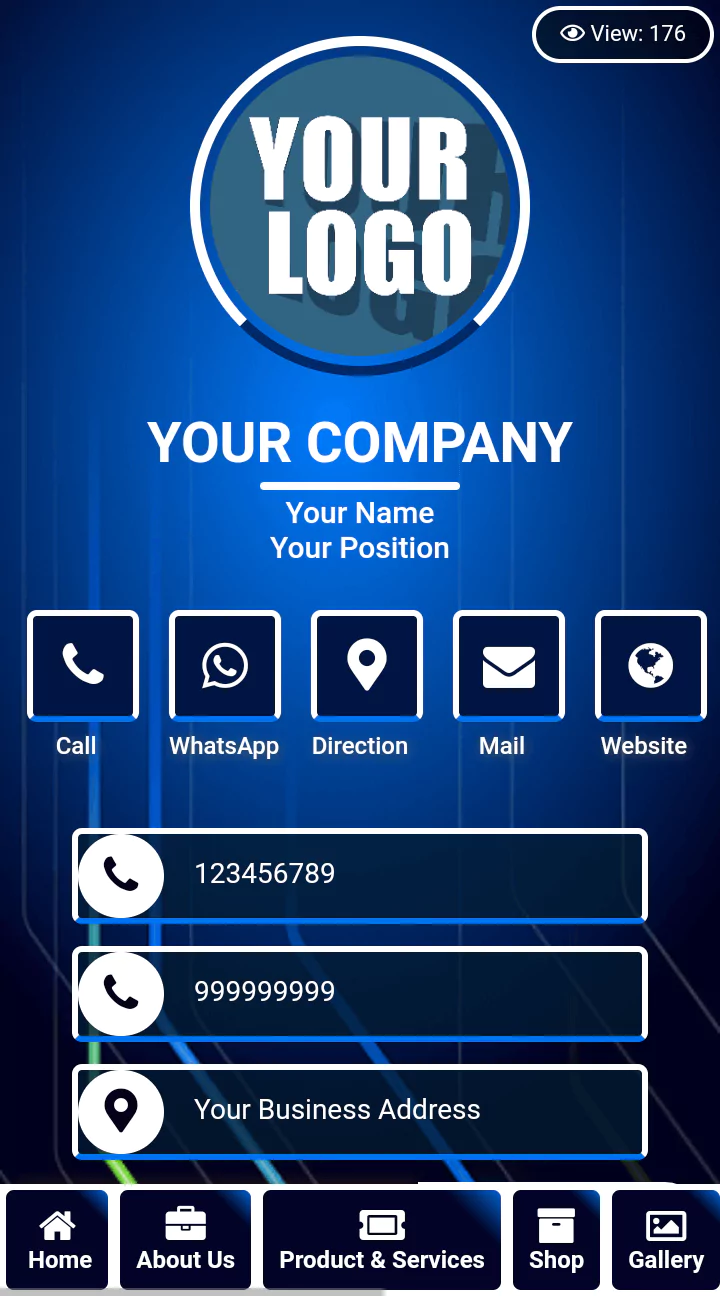
Task: Send an email with the Mail button
Action: [509, 665]
